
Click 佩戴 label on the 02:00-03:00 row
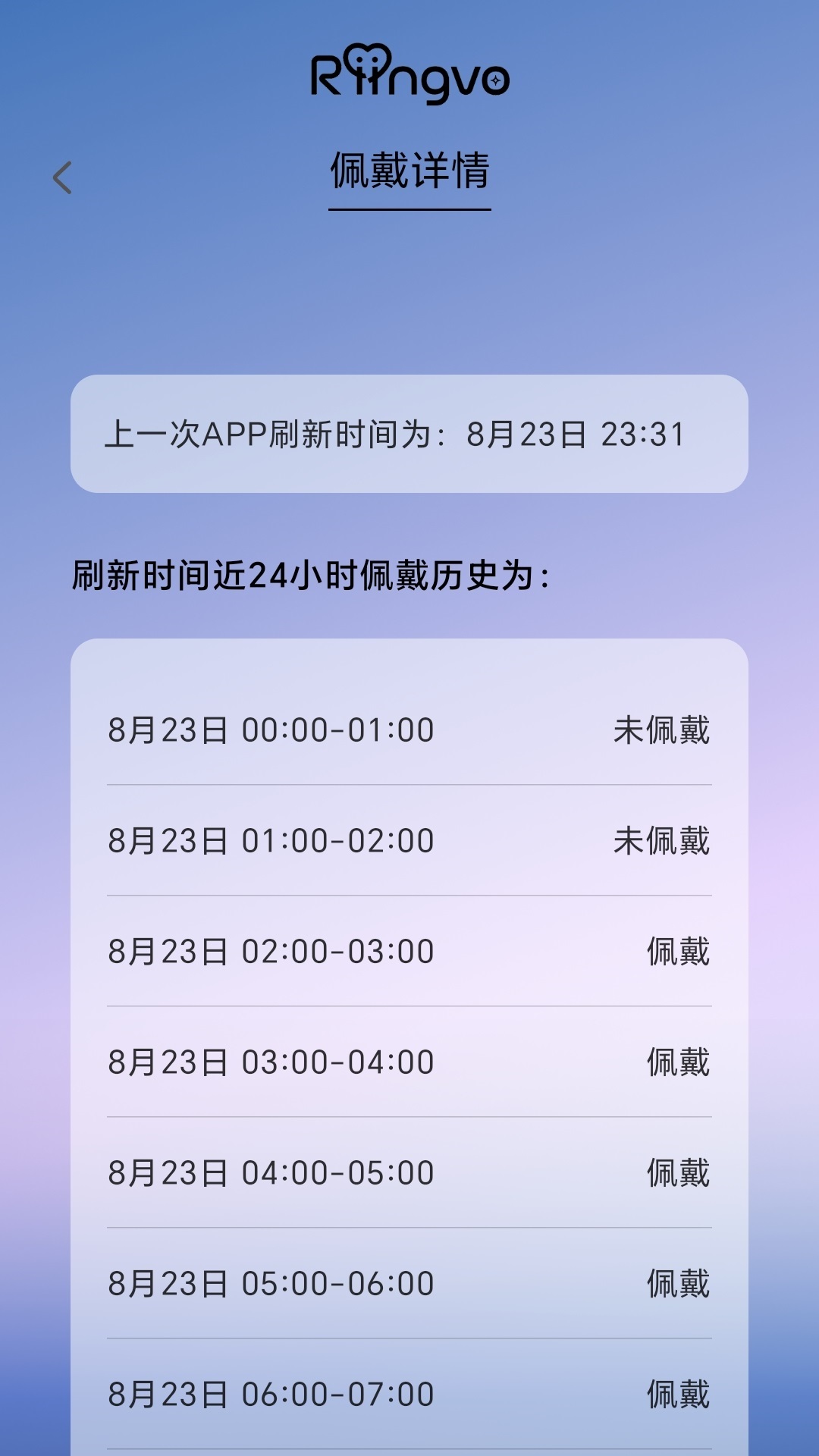[679, 951]
